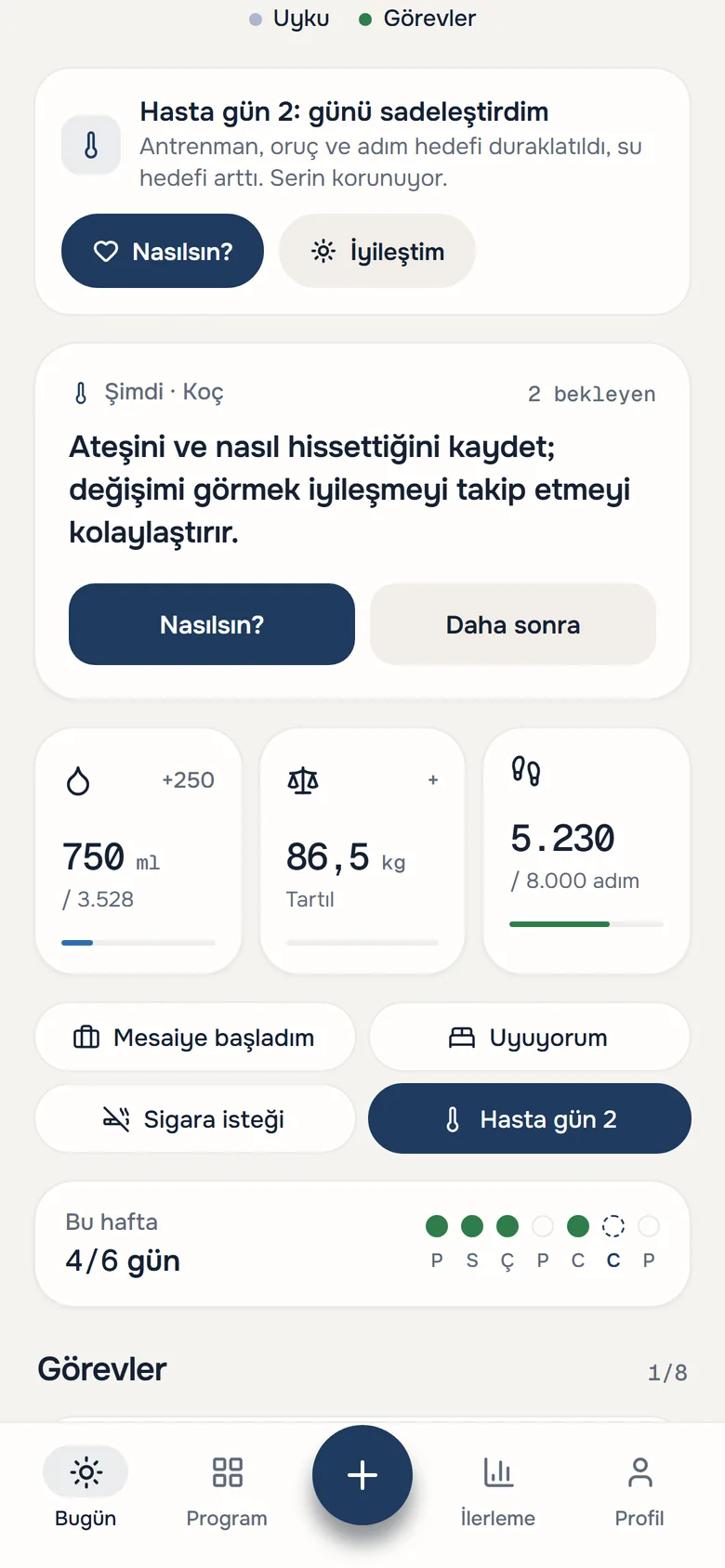725x1568 pixels.
Task: Add a weight entry with the plus
Action: (x=433, y=780)
